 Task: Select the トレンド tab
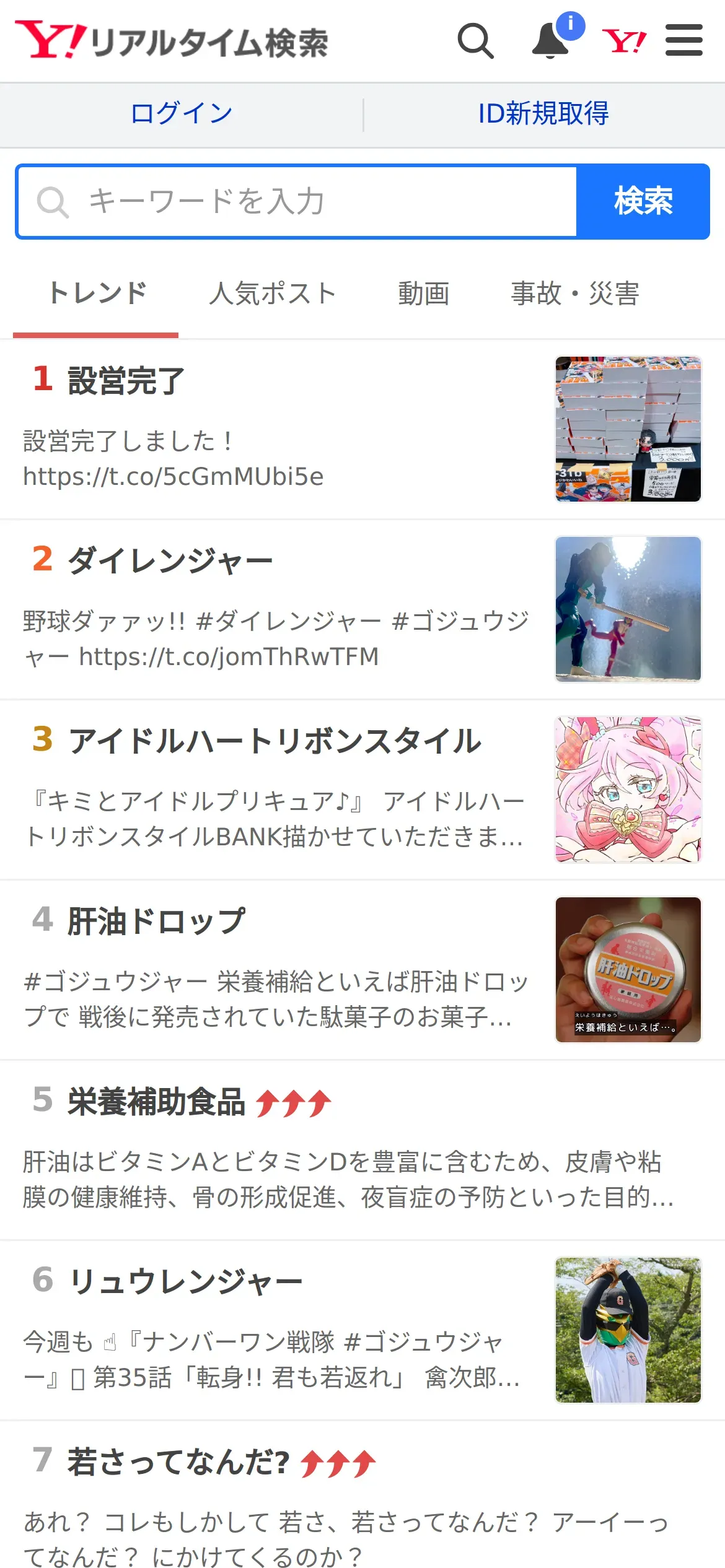point(97,294)
